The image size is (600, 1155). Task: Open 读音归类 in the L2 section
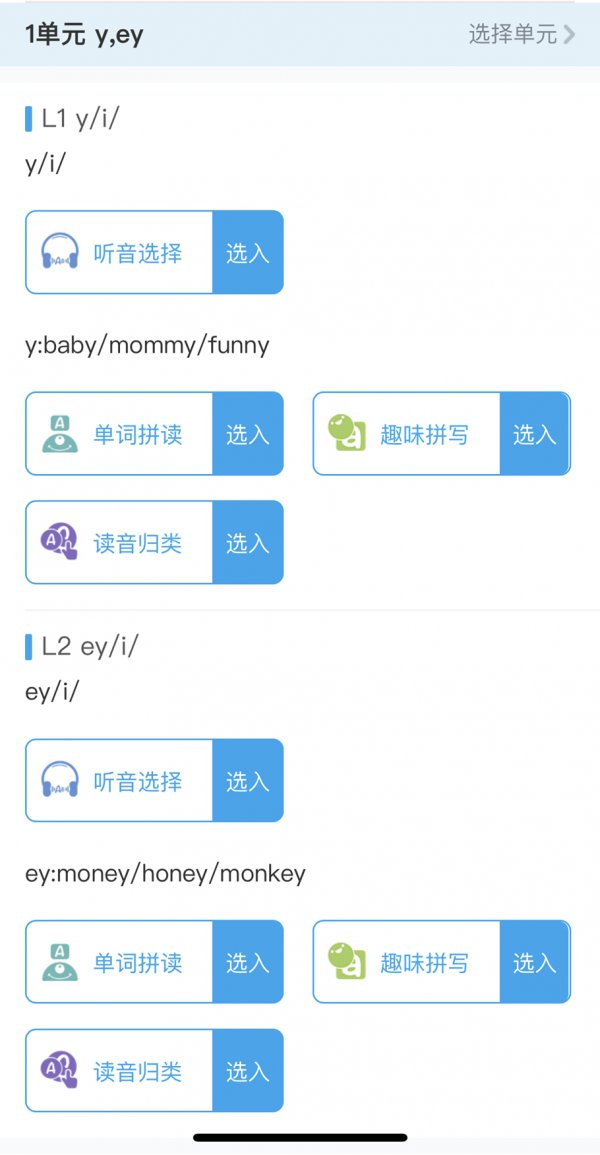pos(120,1071)
